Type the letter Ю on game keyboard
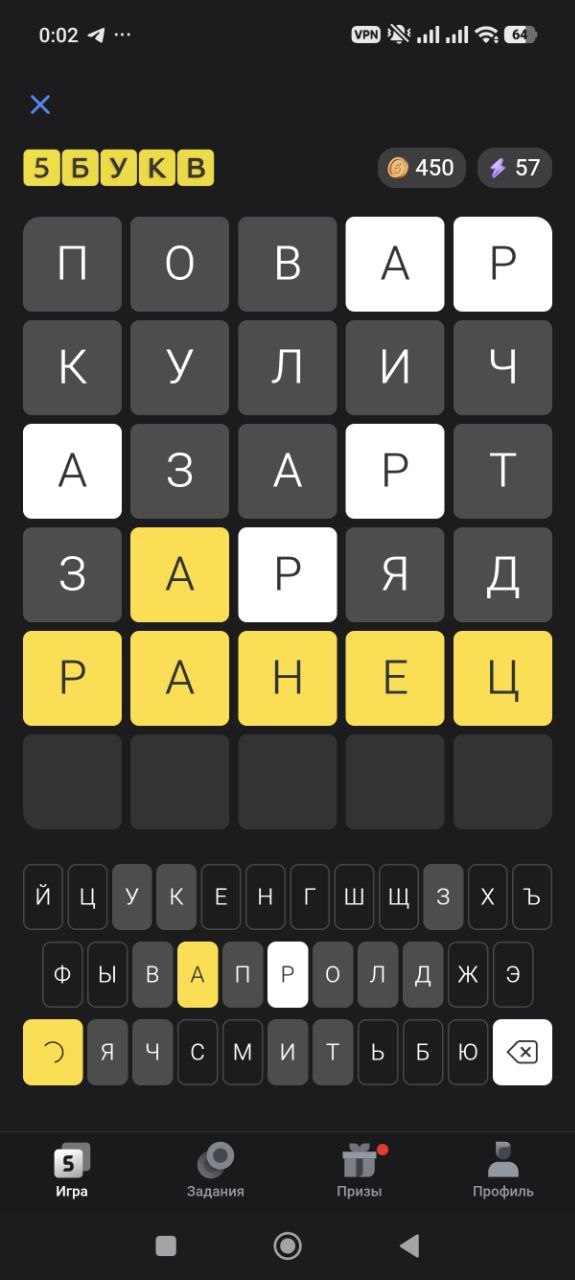This screenshot has height=1280, width=575. click(x=468, y=1052)
